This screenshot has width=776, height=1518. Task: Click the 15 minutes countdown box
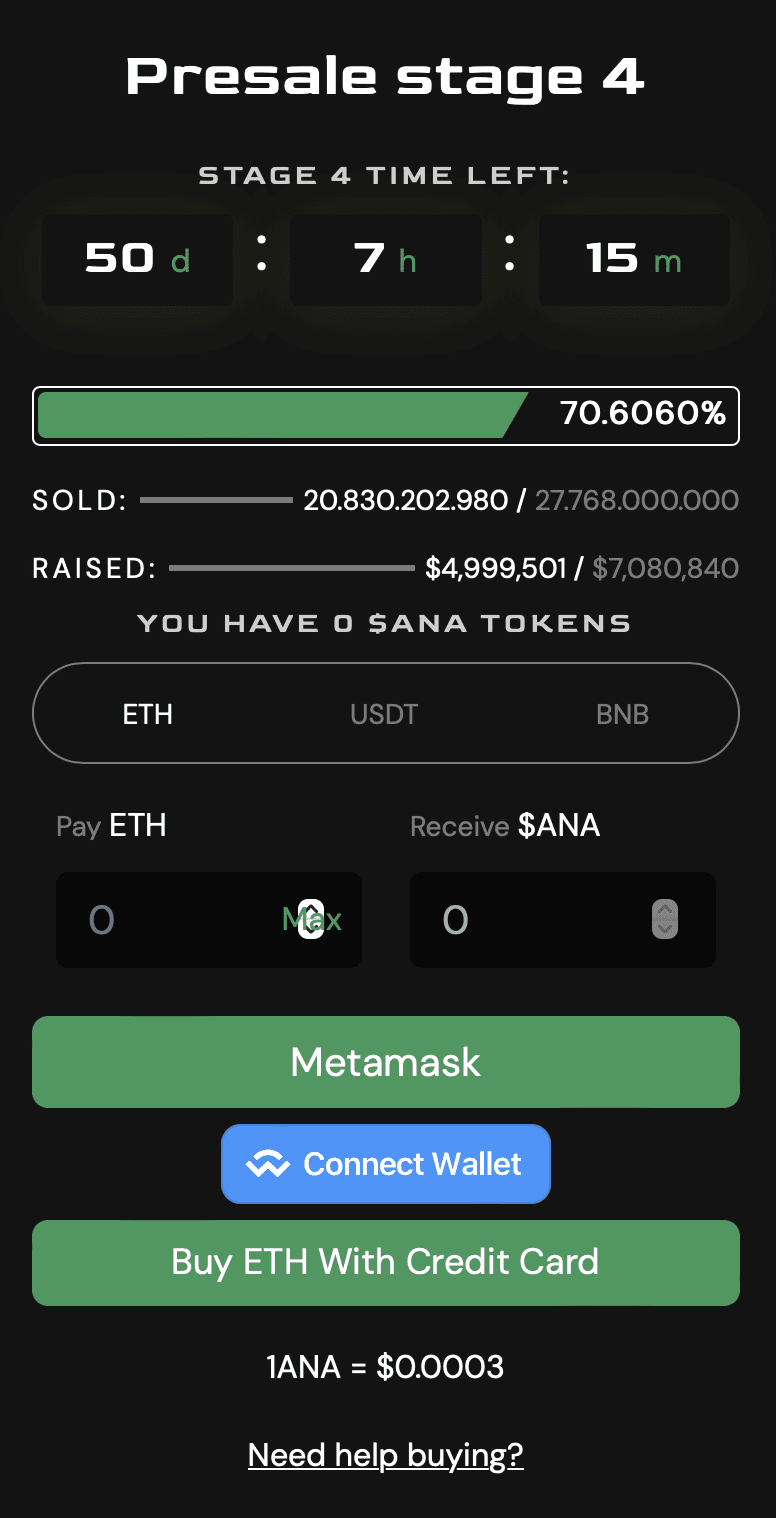pos(634,259)
